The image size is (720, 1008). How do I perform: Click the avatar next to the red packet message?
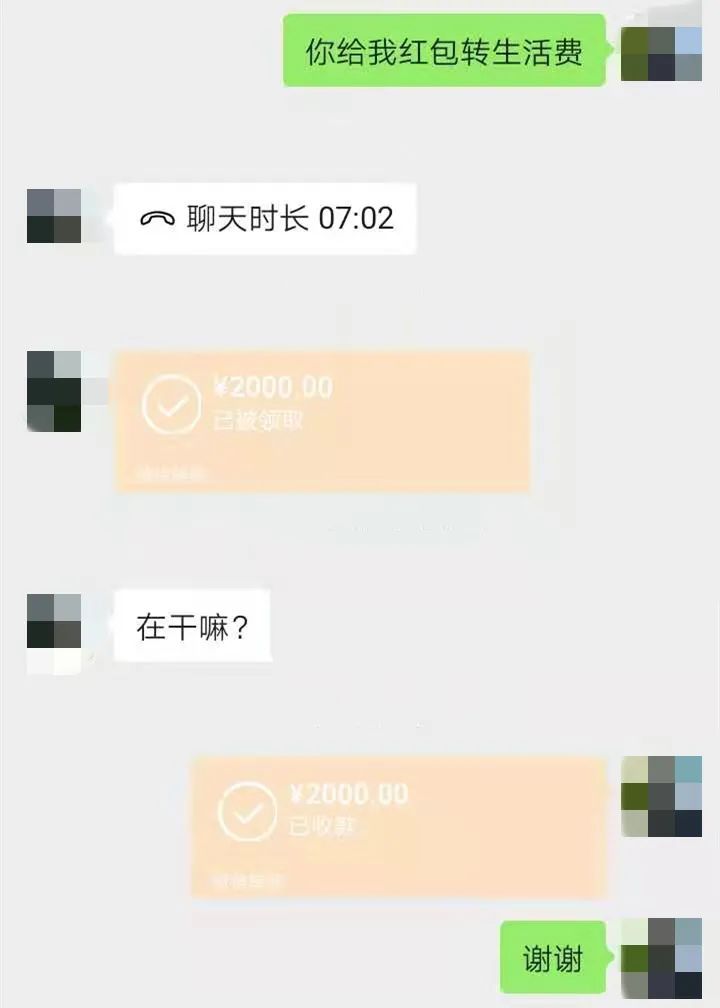[x=52, y=390]
